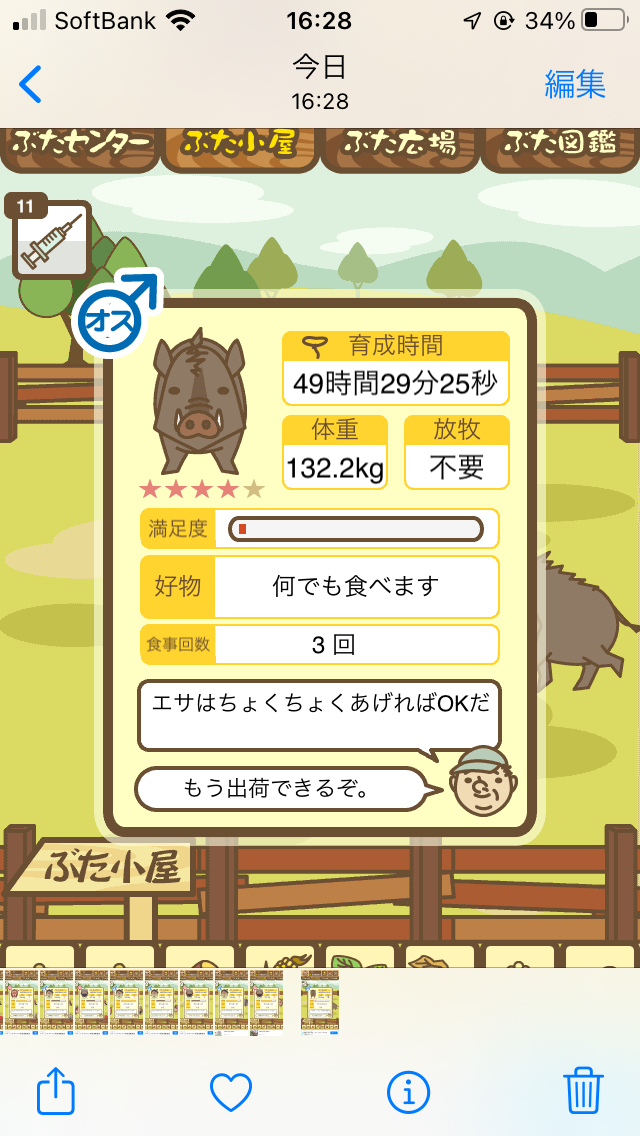Tap 編集 to edit this photo
This screenshot has width=640, height=1136.
click(575, 84)
